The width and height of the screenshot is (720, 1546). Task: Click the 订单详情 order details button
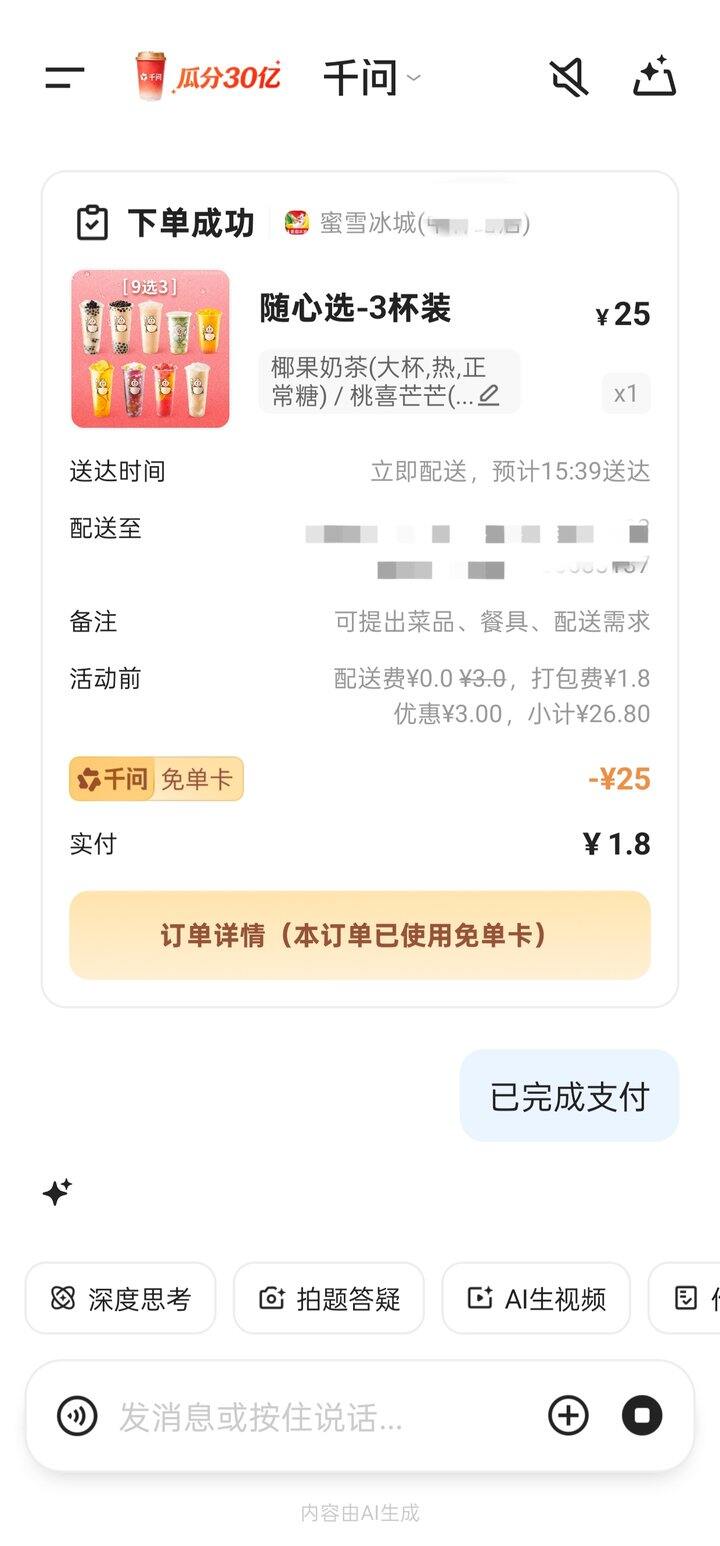pos(359,935)
